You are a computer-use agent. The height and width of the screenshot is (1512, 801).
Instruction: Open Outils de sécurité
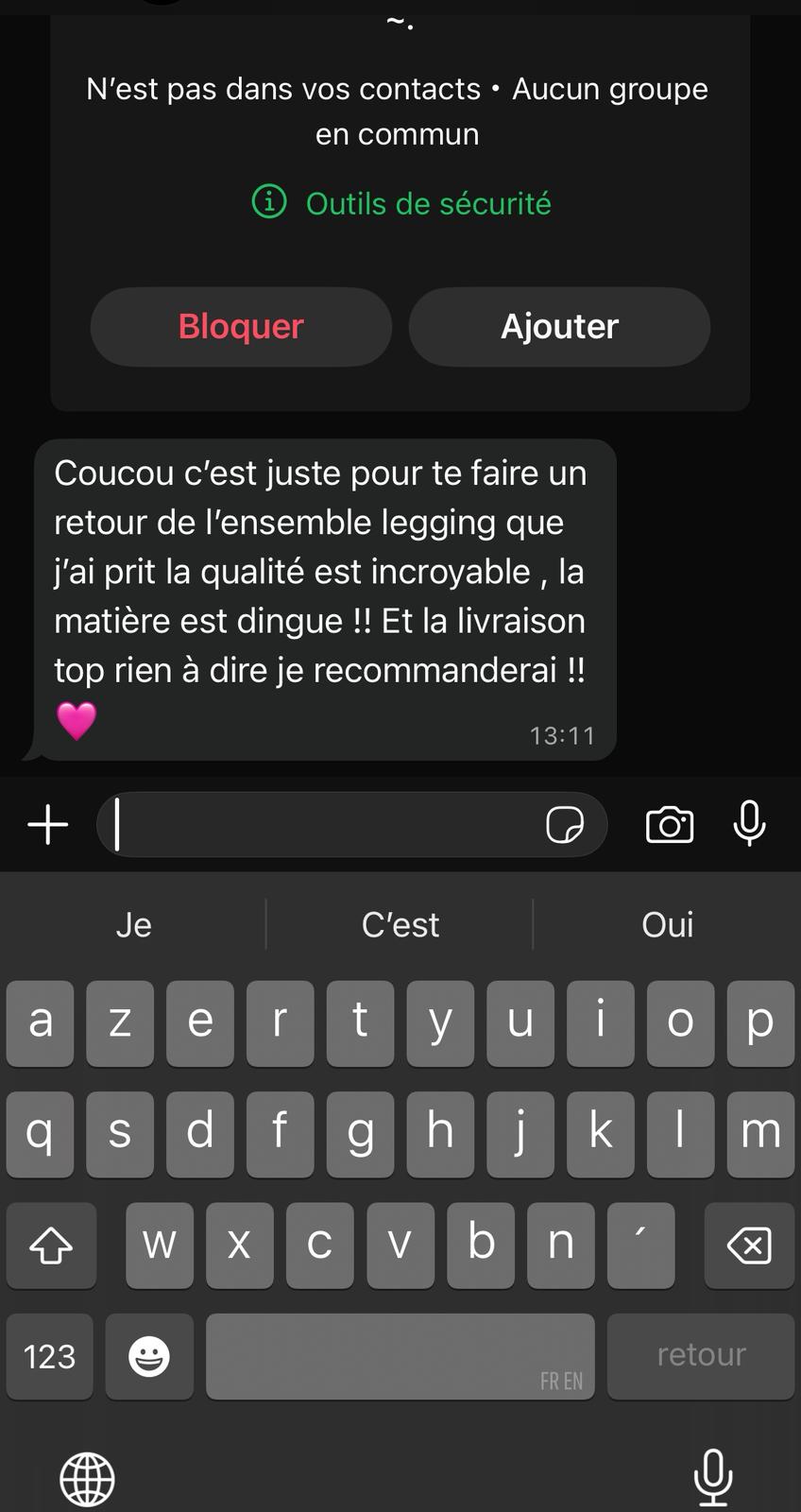401,203
